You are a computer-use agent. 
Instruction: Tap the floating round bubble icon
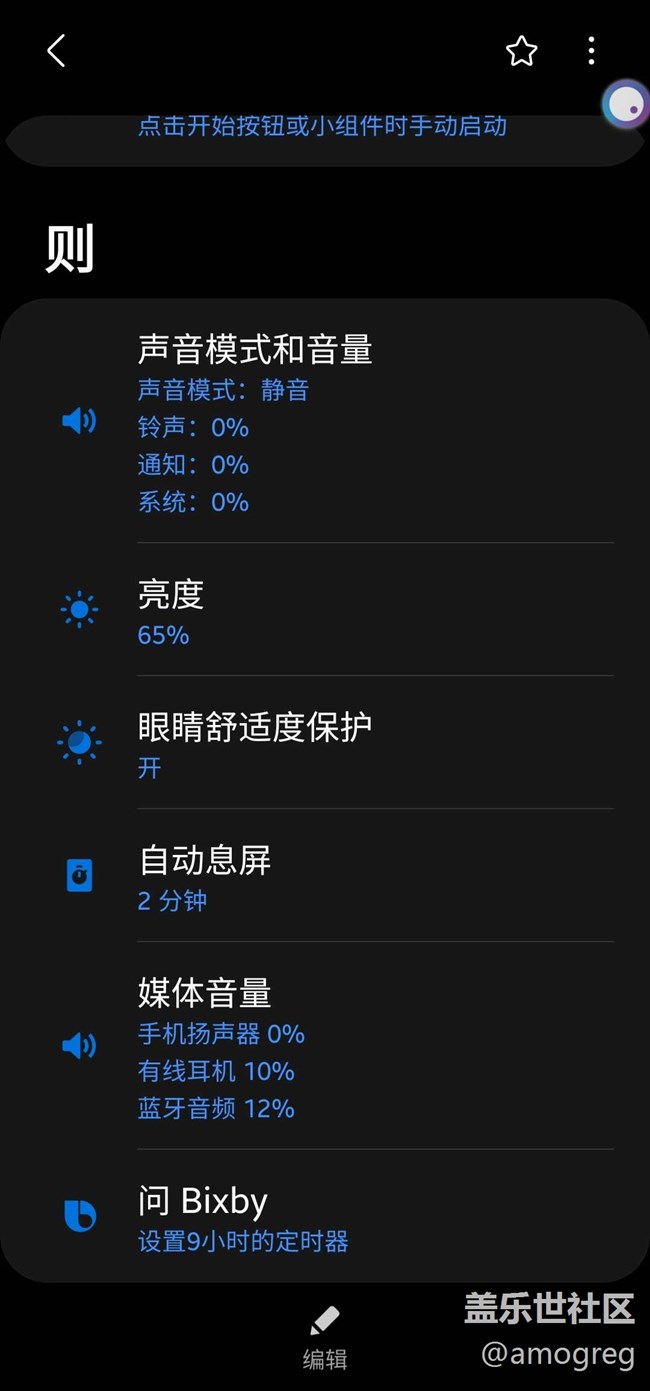coord(625,104)
